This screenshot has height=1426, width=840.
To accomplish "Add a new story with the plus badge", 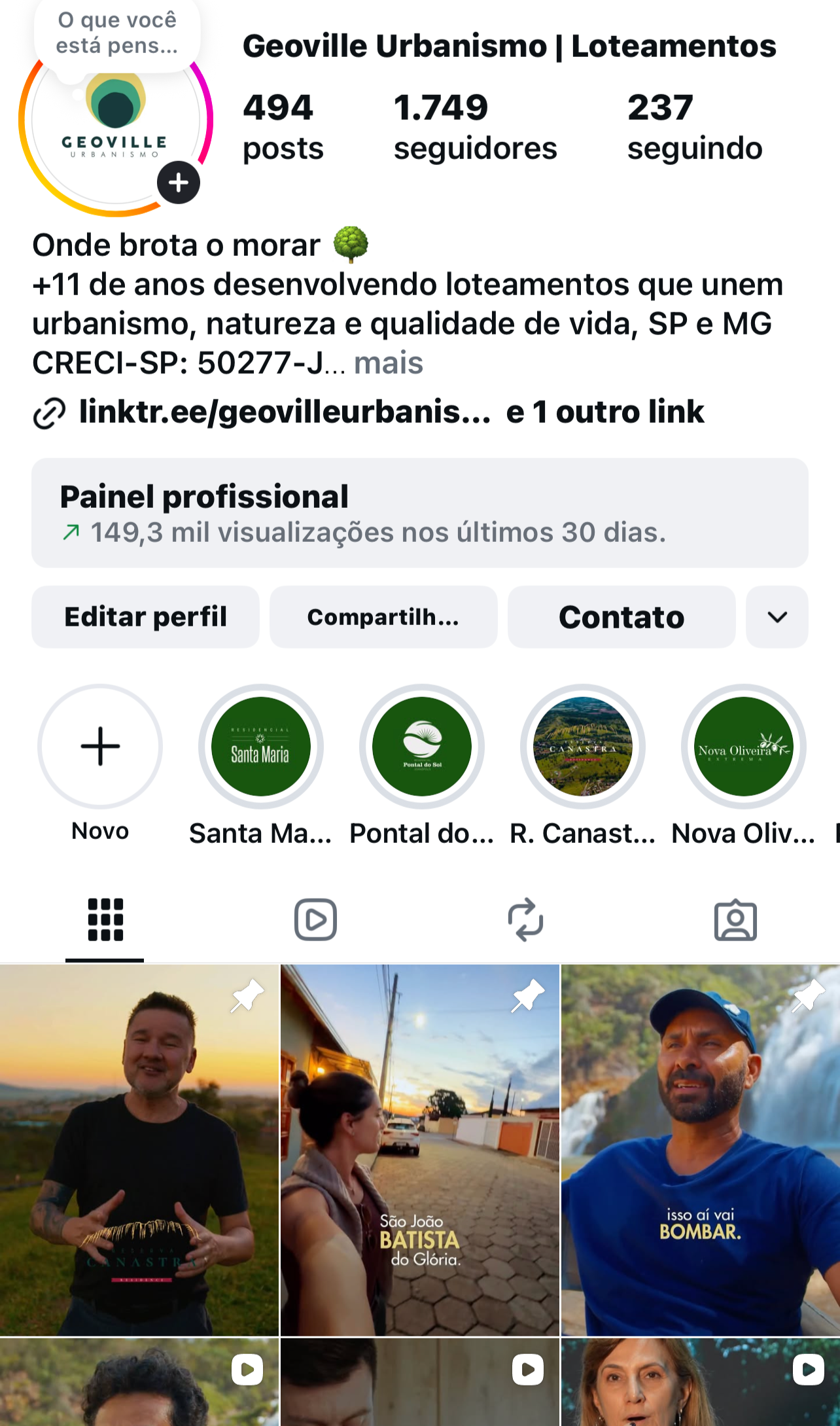I will click(179, 183).
